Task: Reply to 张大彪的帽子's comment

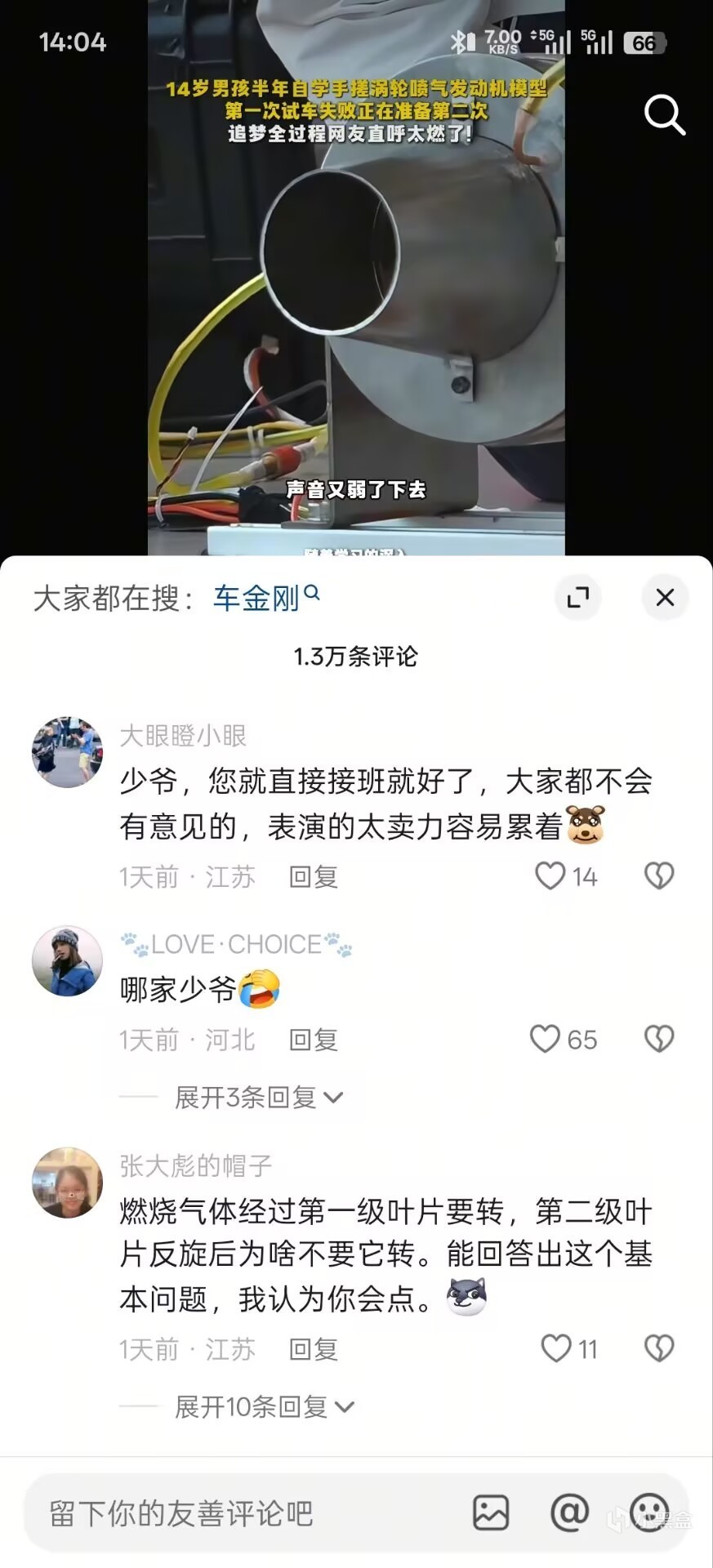Action: click(x=313, y=1349)
